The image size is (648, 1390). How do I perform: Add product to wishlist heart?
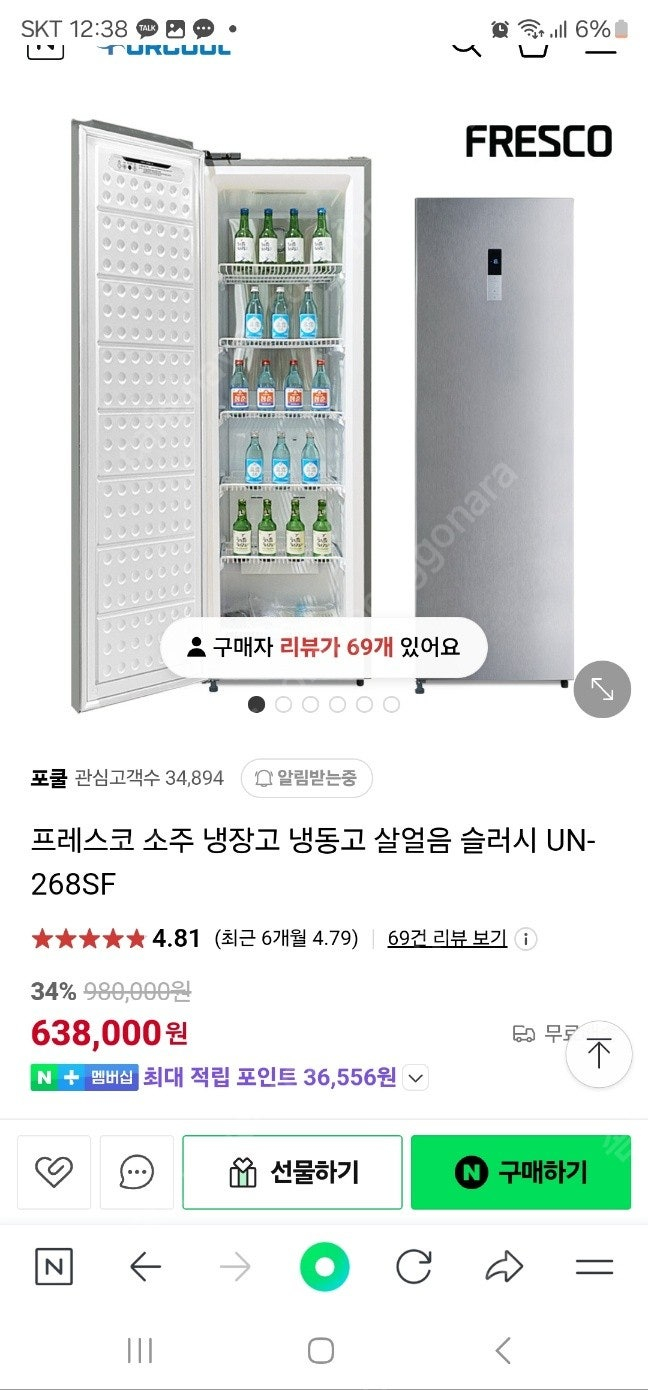pos(53,1172)
